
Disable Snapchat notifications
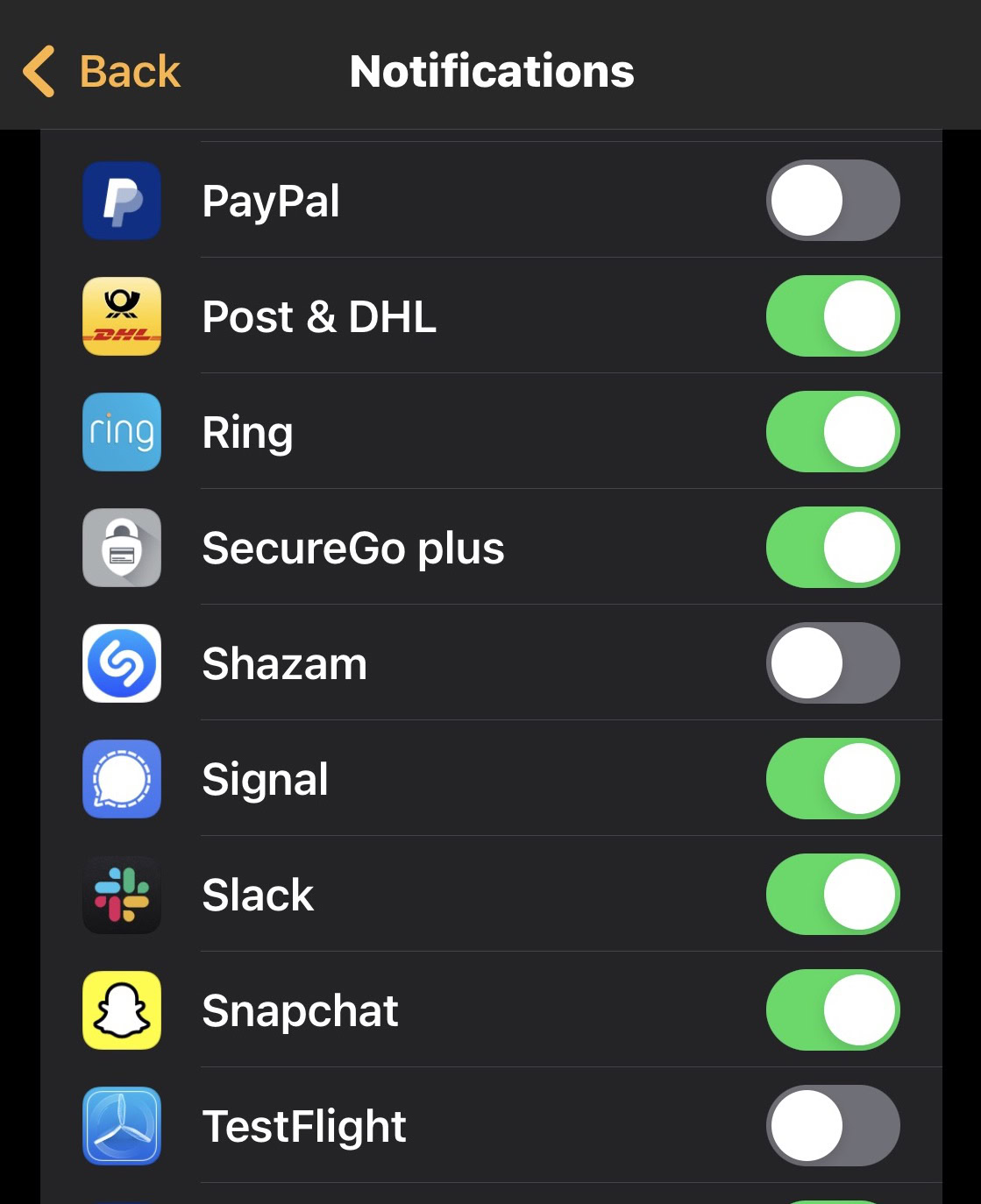(x=833, y=1010)
